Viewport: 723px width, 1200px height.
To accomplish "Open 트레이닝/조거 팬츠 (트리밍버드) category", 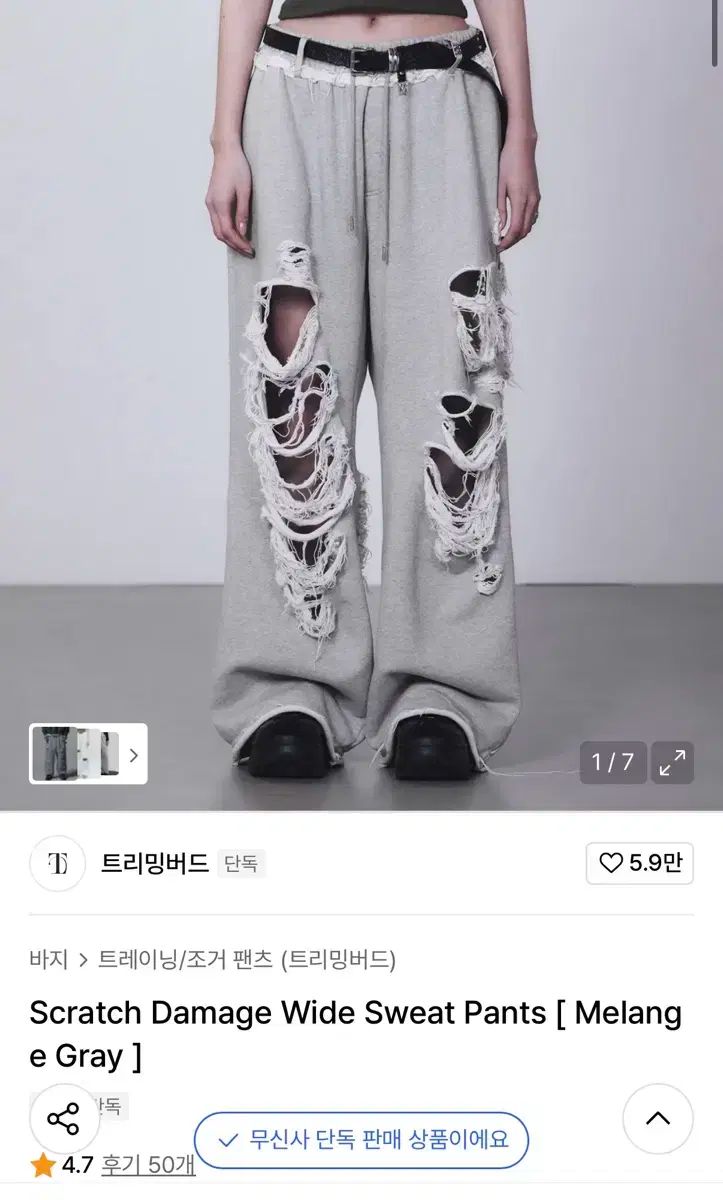I will [x=246, y=960].
